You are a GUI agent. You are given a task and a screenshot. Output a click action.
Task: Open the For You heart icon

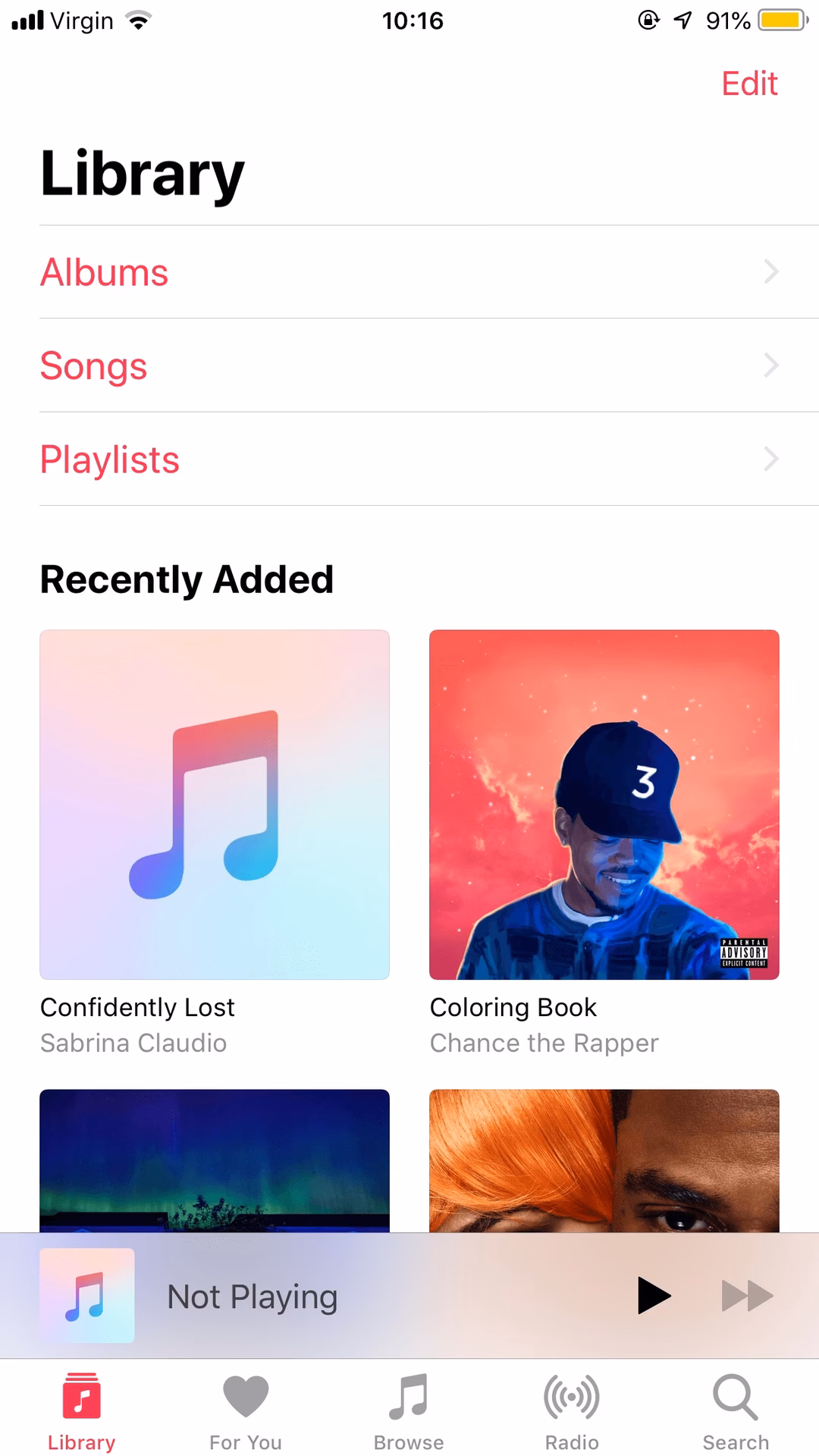click(x=245, y=1407)
